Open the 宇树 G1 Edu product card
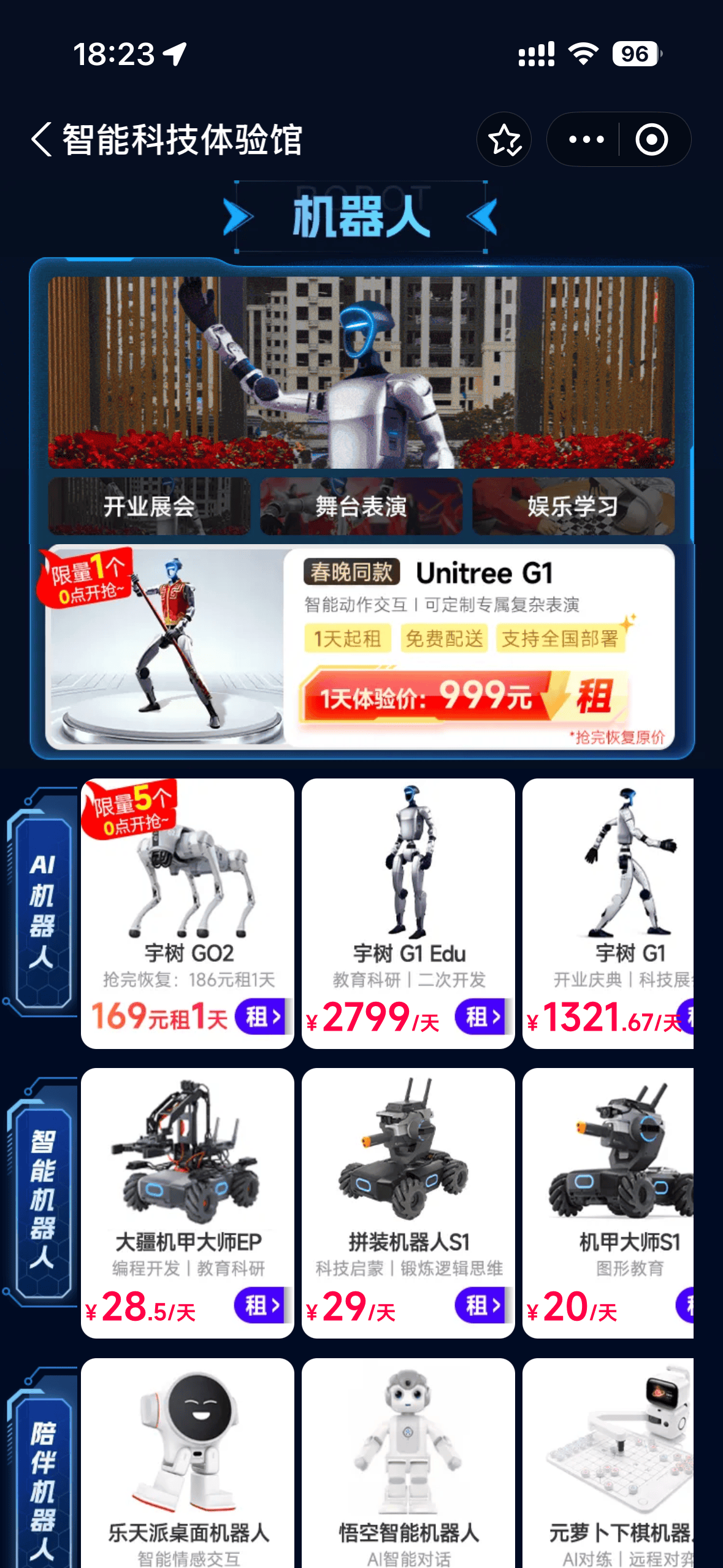 [x=408, y=890]
